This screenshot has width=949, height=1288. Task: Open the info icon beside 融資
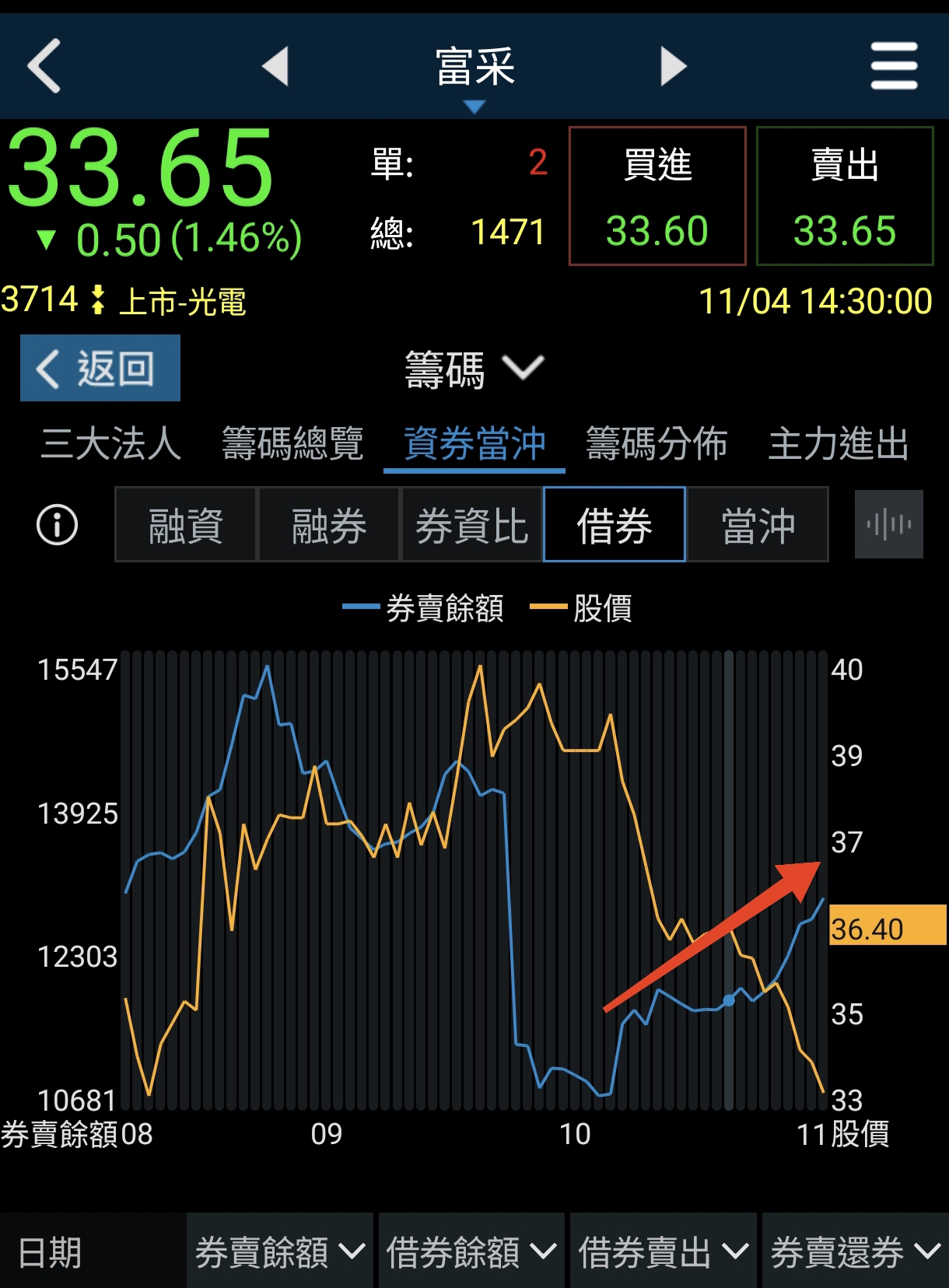point(58,525)
